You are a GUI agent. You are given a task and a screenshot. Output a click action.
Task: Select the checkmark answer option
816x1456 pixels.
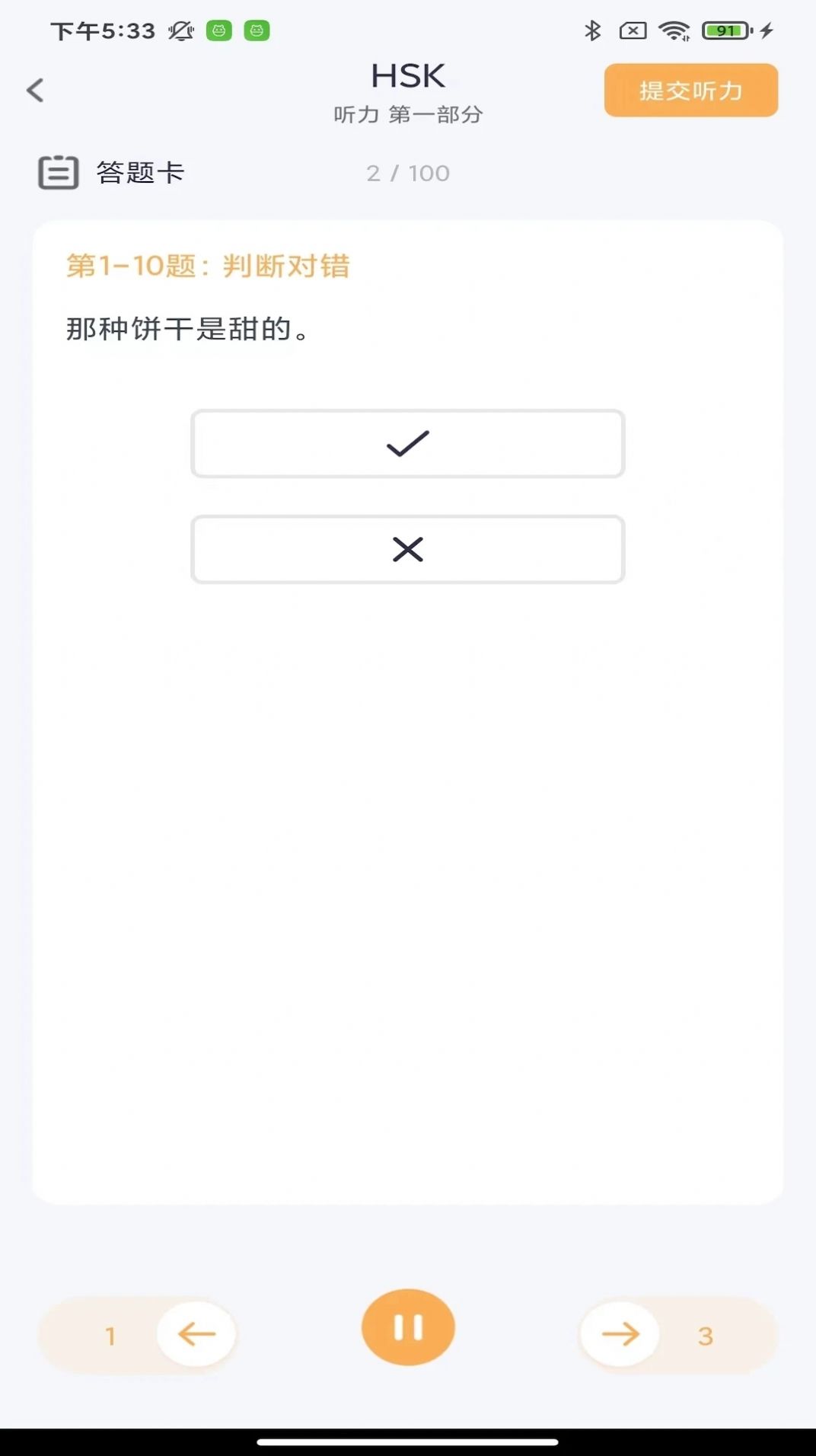(408, 445)
